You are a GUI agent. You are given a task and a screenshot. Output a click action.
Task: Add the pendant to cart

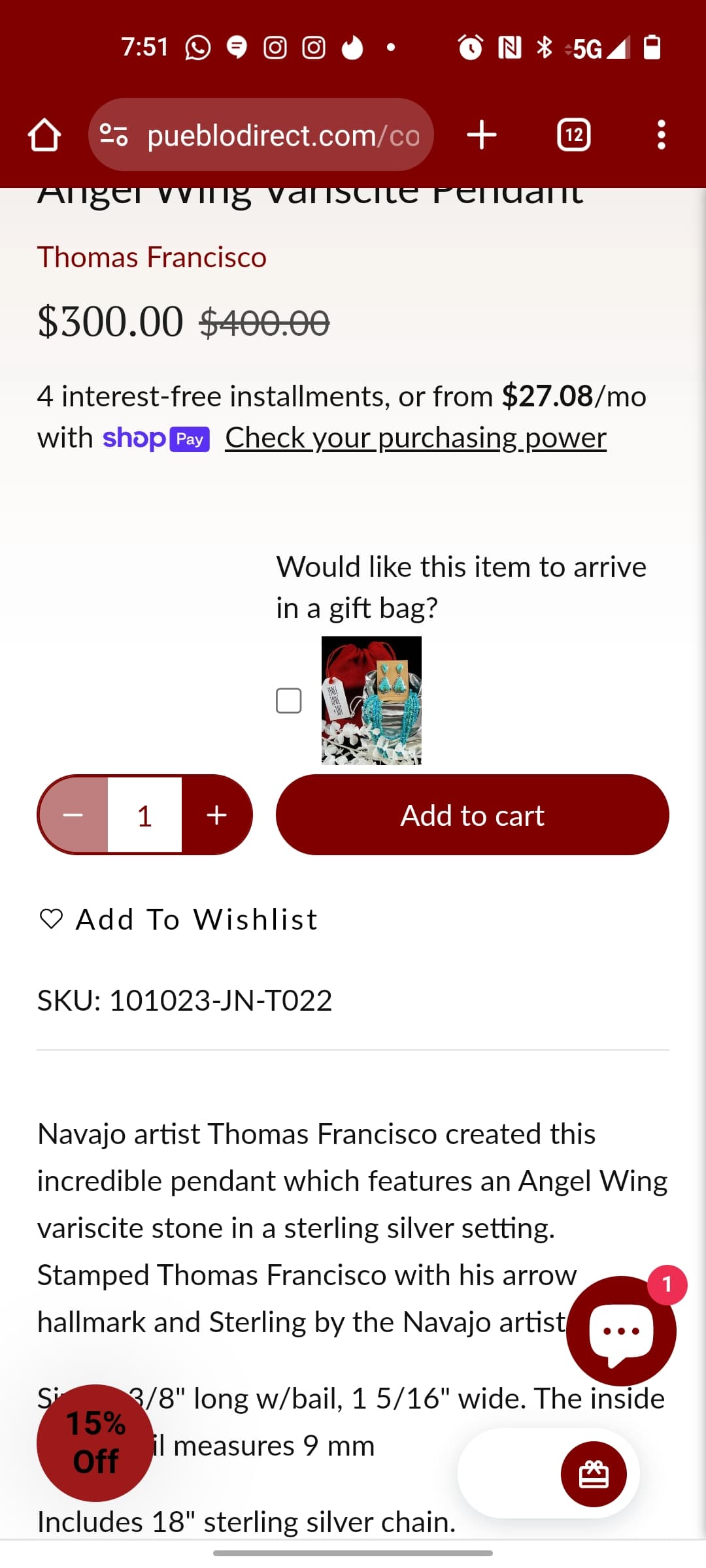click(x=472, y=815)
